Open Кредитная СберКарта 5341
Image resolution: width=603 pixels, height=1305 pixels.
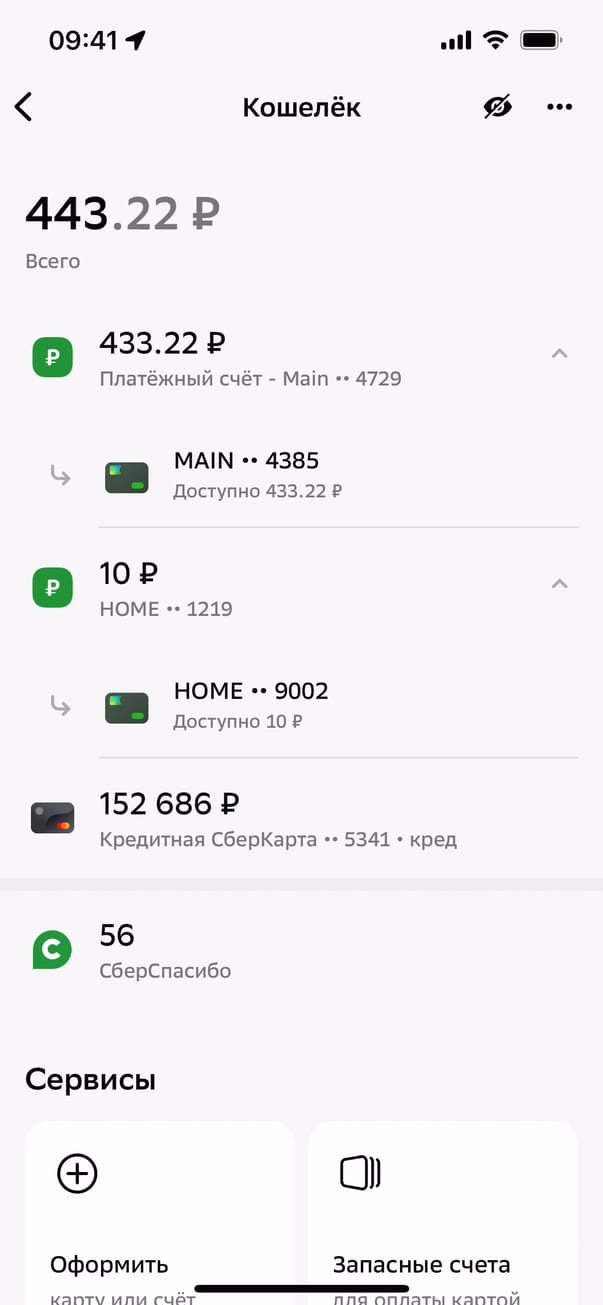(278, 819)
